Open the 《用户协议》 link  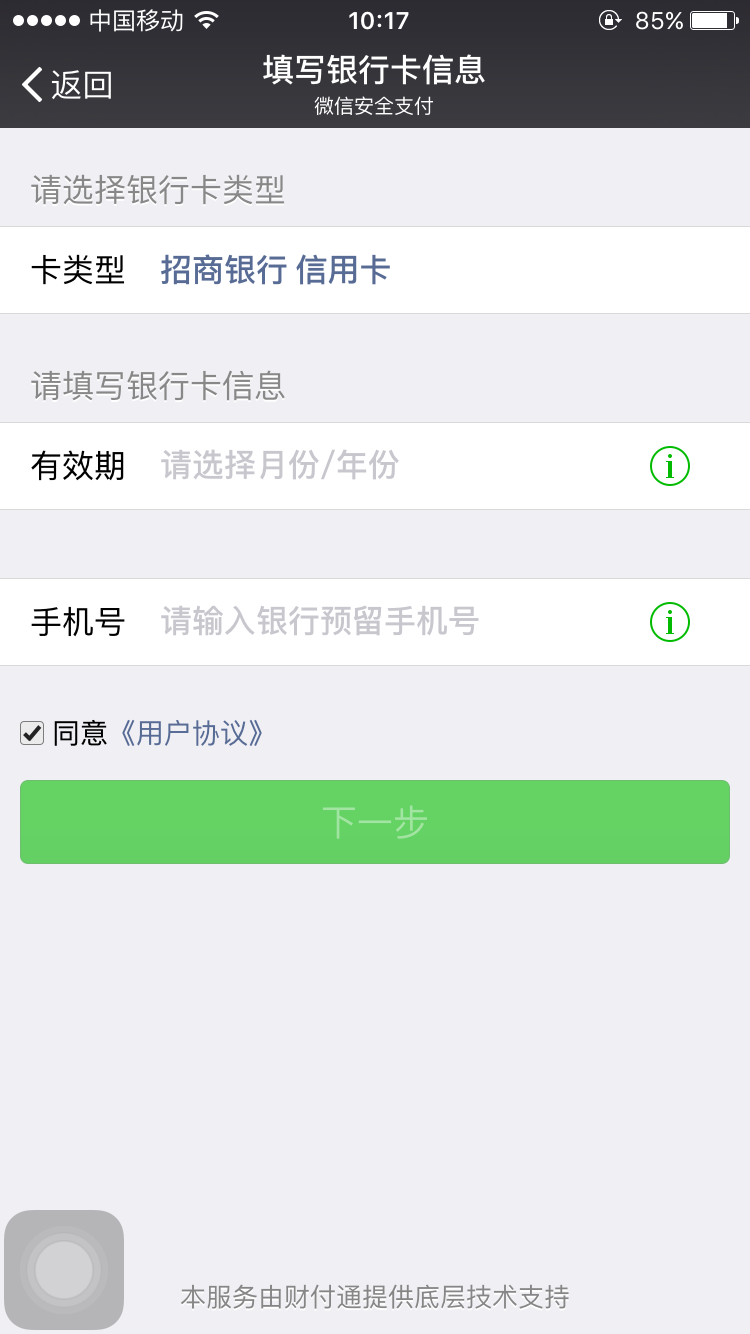pos(192,733)
